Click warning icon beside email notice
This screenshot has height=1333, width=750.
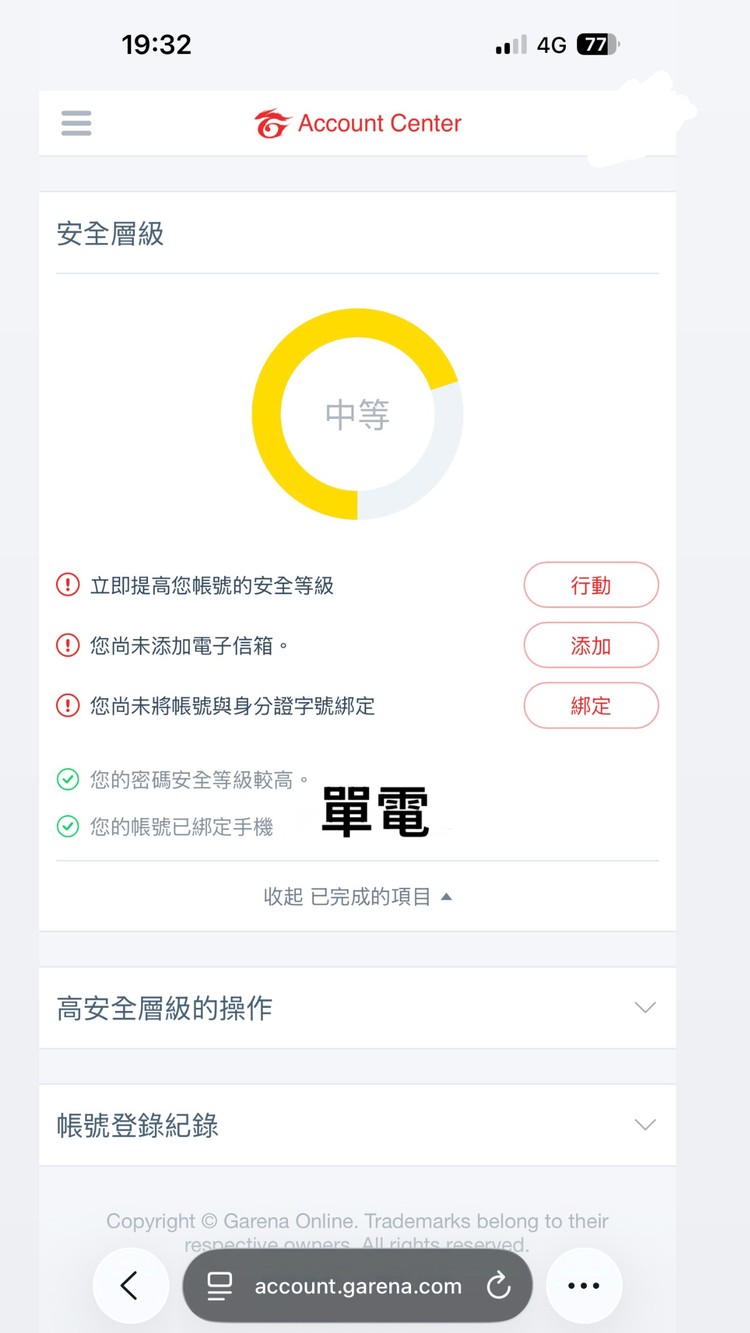[67, 645]
